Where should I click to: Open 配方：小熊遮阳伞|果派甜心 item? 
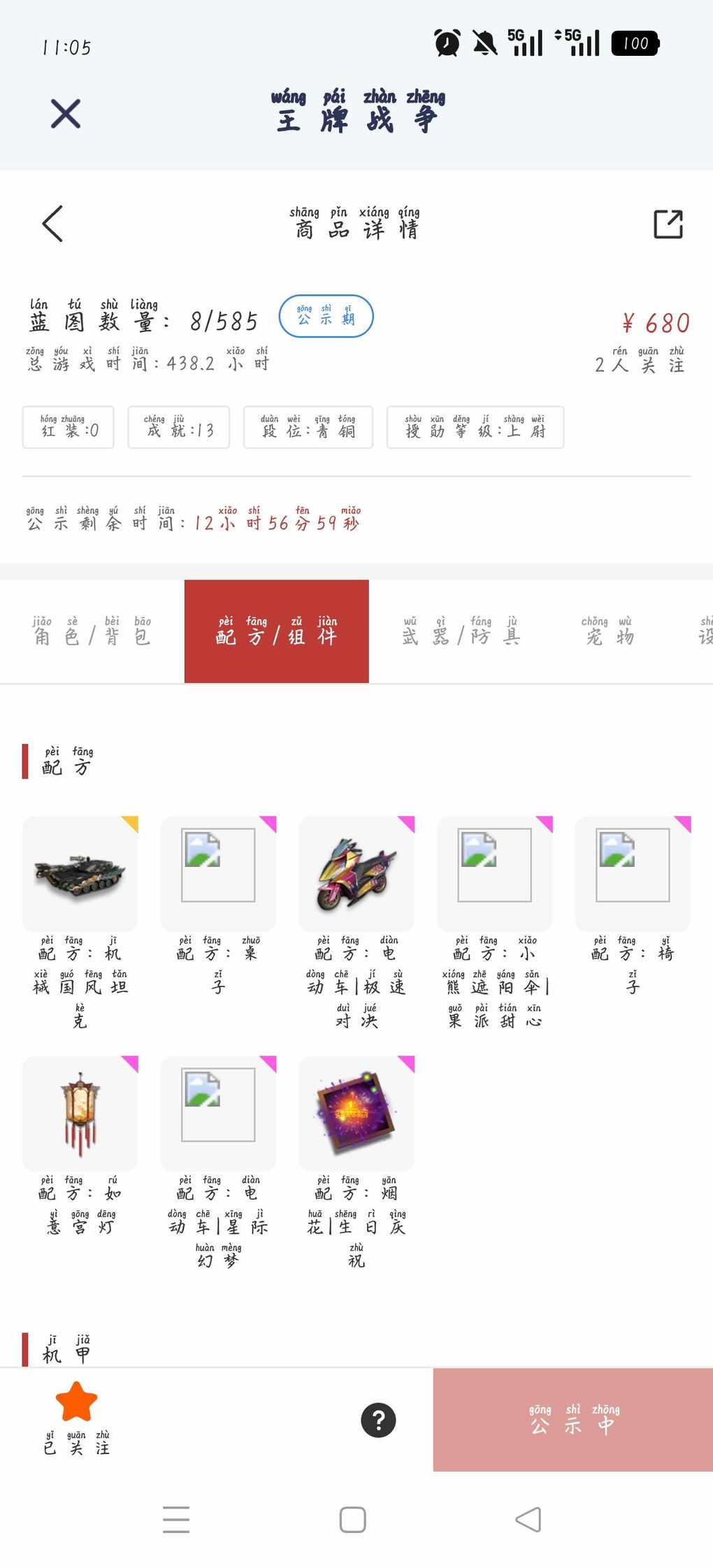[x=494, y=874]
